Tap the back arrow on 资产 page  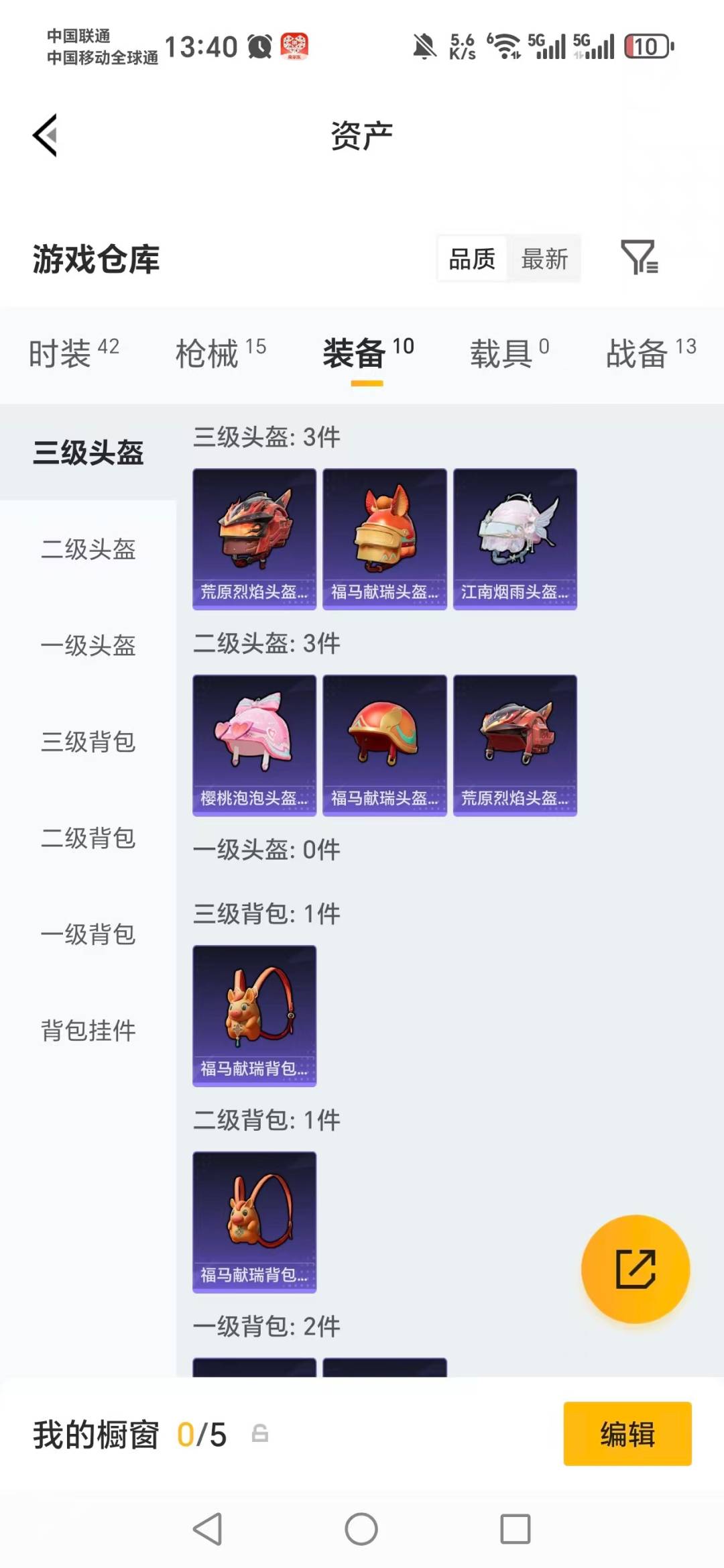point(44,135)
